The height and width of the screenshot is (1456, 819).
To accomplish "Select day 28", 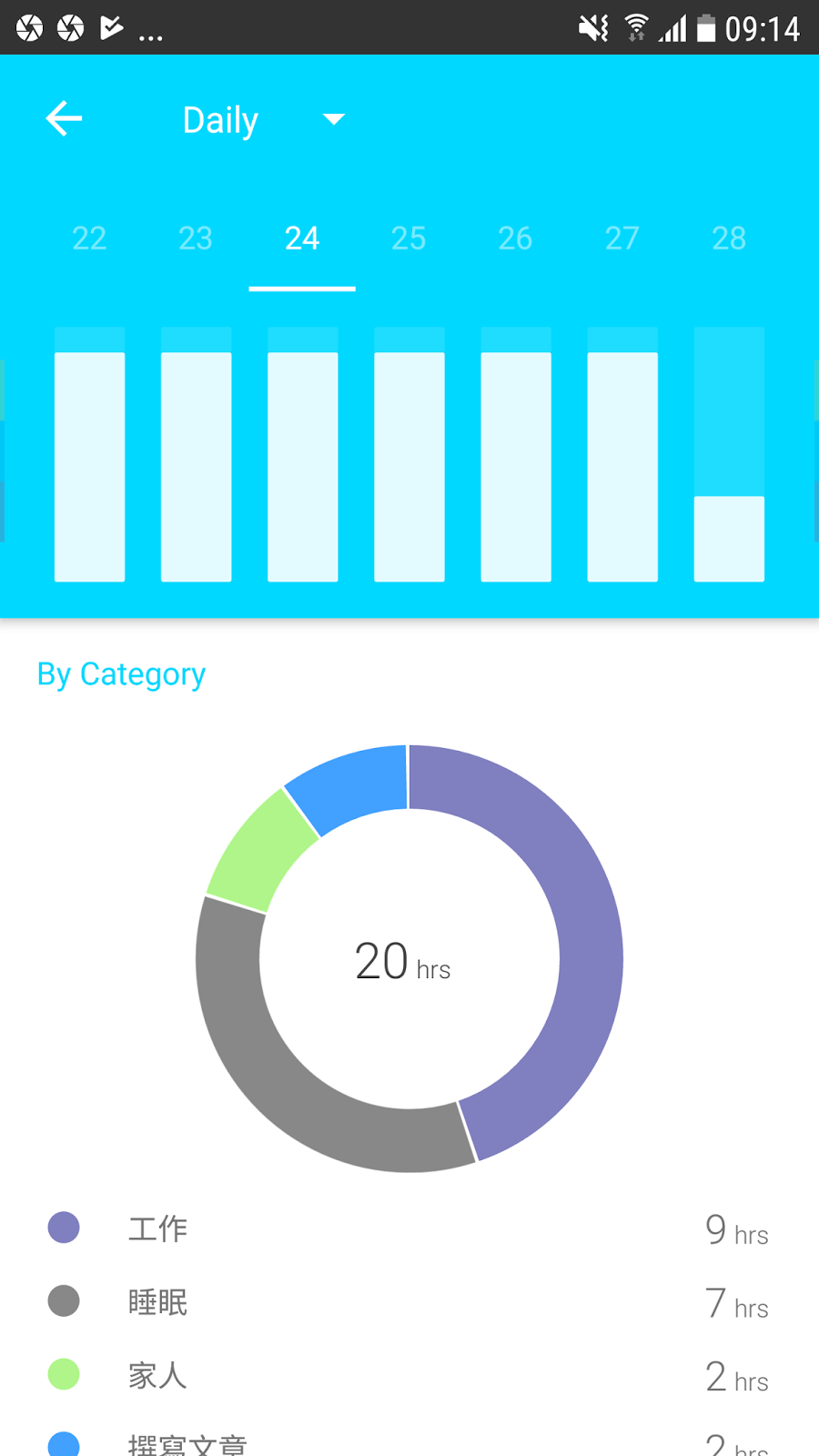I will point(729,238).
